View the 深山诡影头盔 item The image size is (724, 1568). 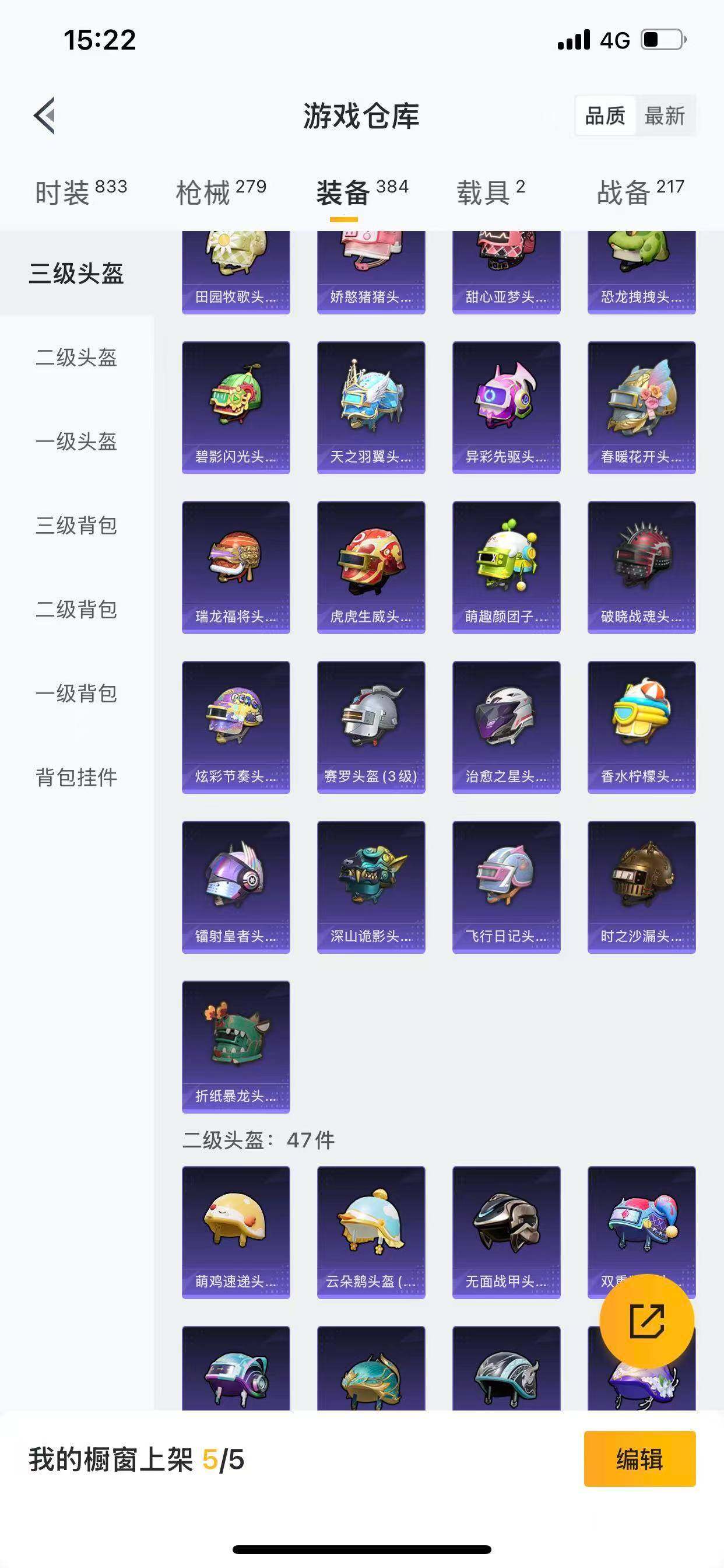tap(371, 885)
